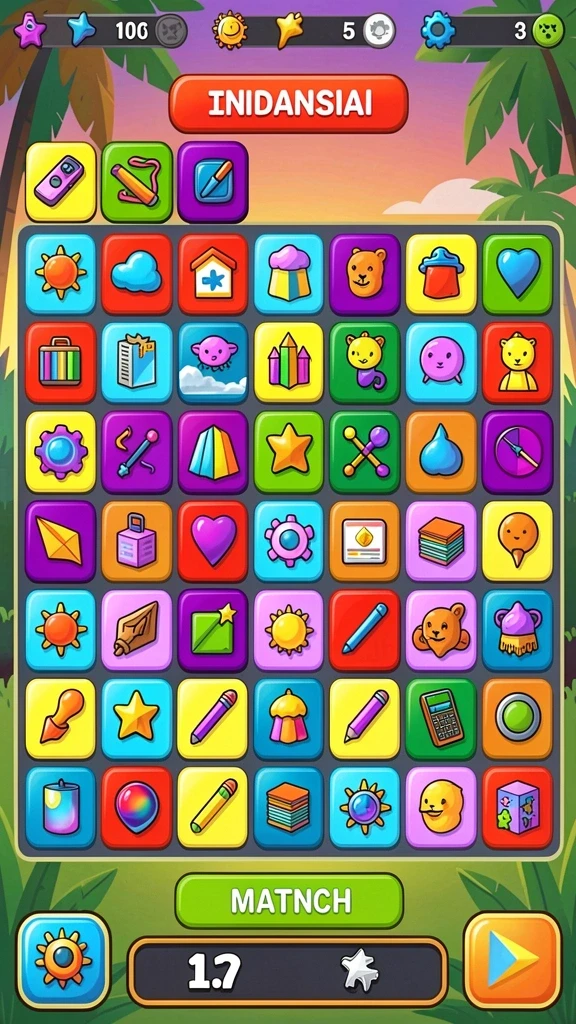Tap the green MATNCH button
Viewport: 576px width, 1024px height.
289,901
